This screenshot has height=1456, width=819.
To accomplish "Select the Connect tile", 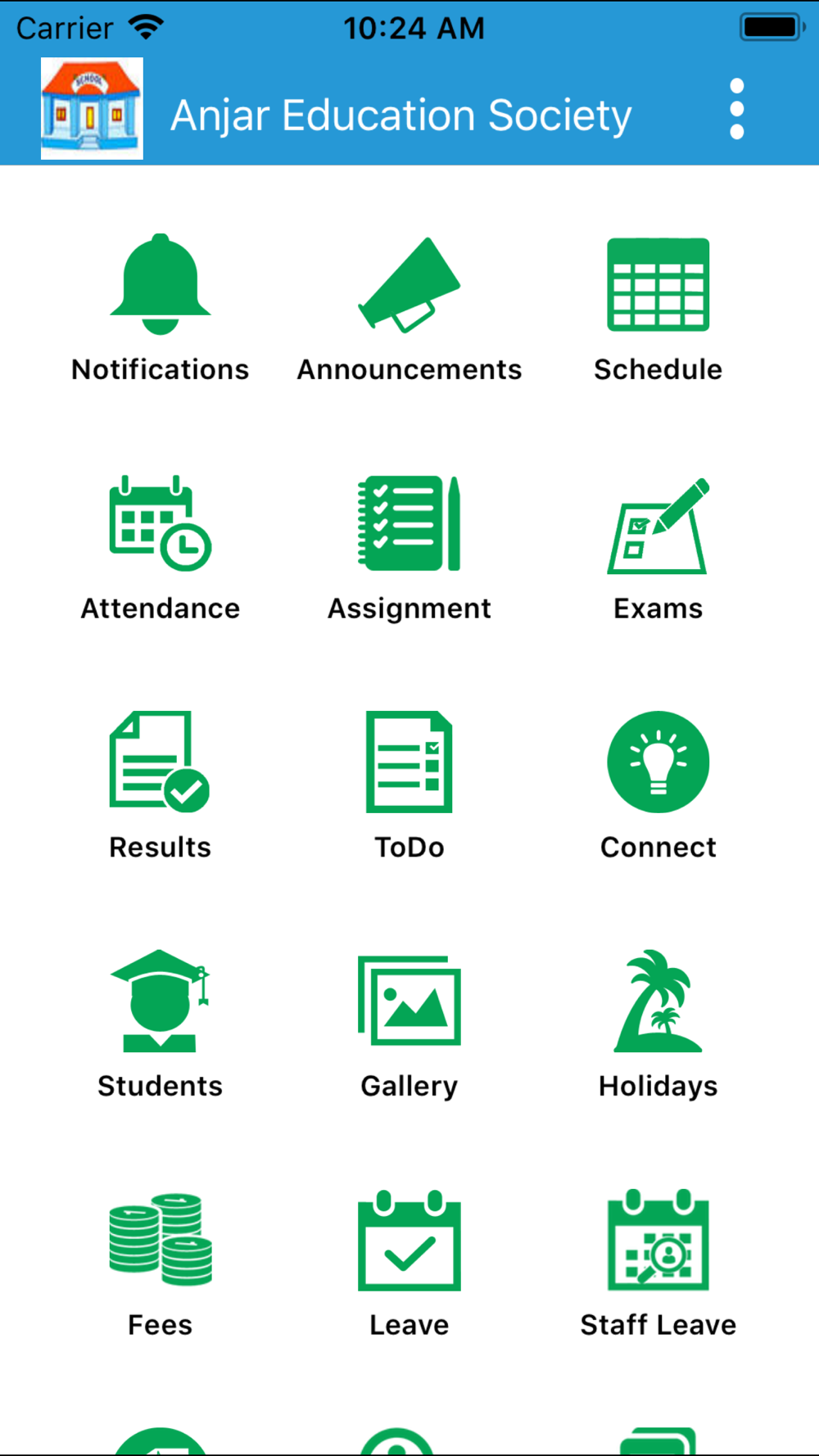I will 658,786.
